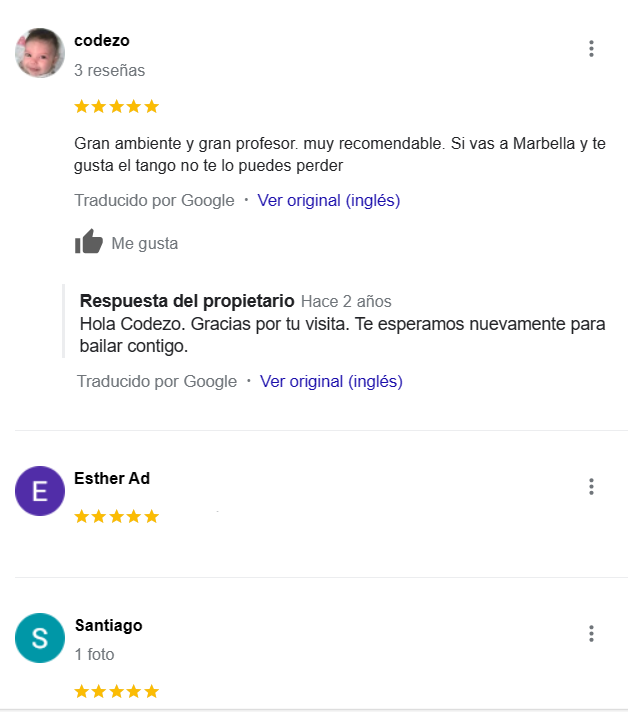Open overflow menu on Santiago's review
Screen dimensions: 628x712
pos(591,634)
